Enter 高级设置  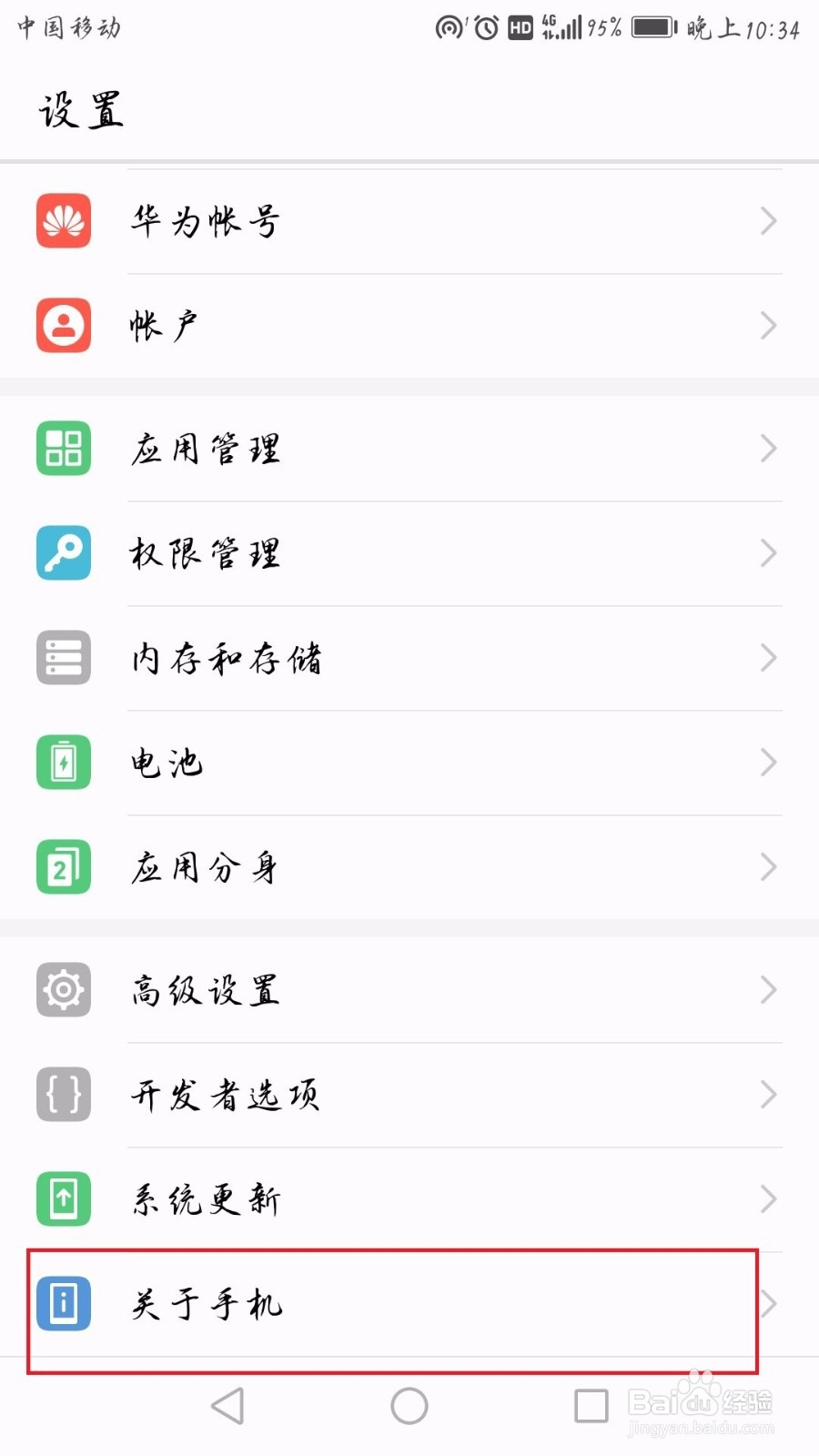tap(409, 990)
